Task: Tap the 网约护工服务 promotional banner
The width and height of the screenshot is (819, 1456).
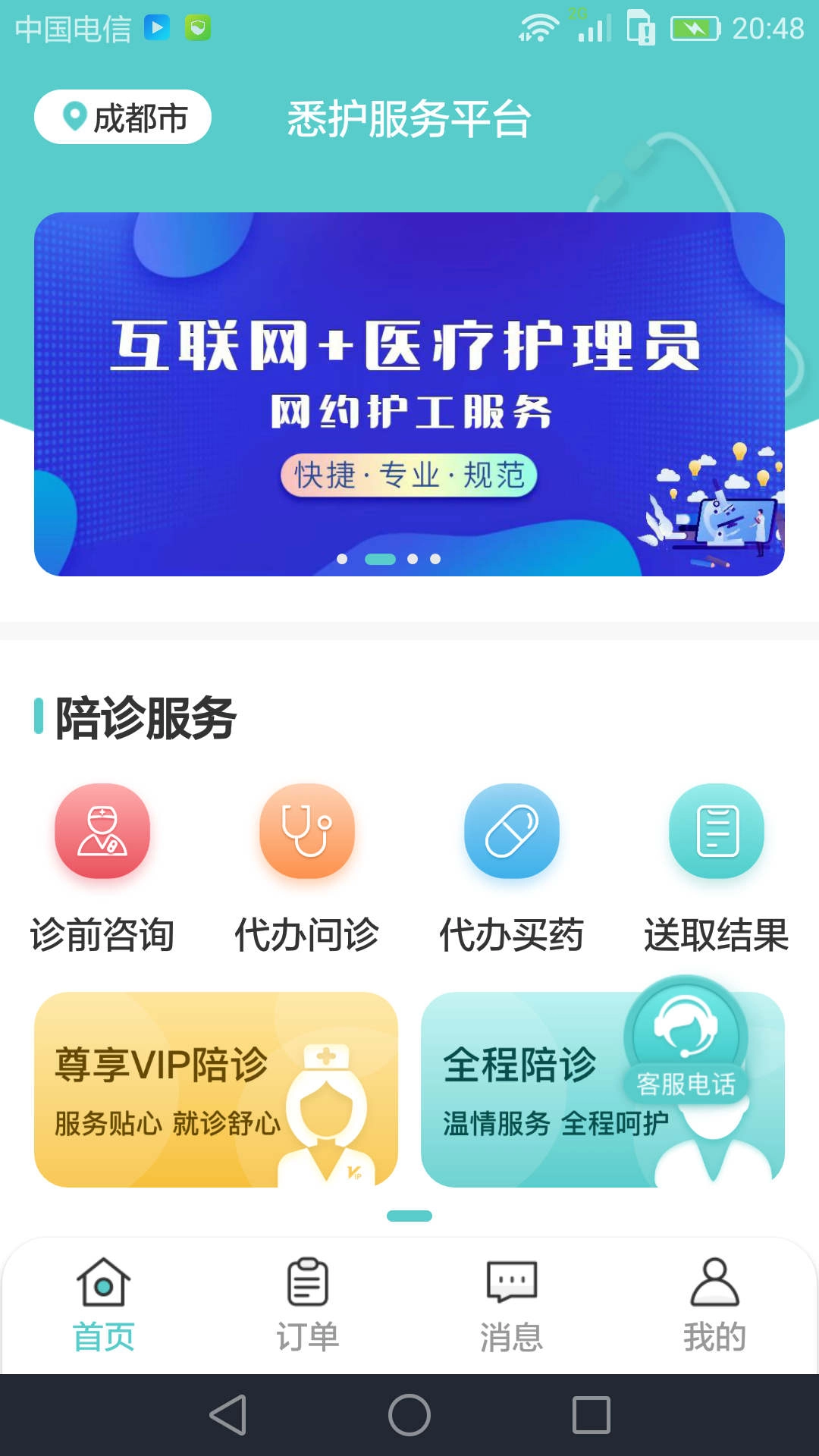Action: [x=409, y=394]
